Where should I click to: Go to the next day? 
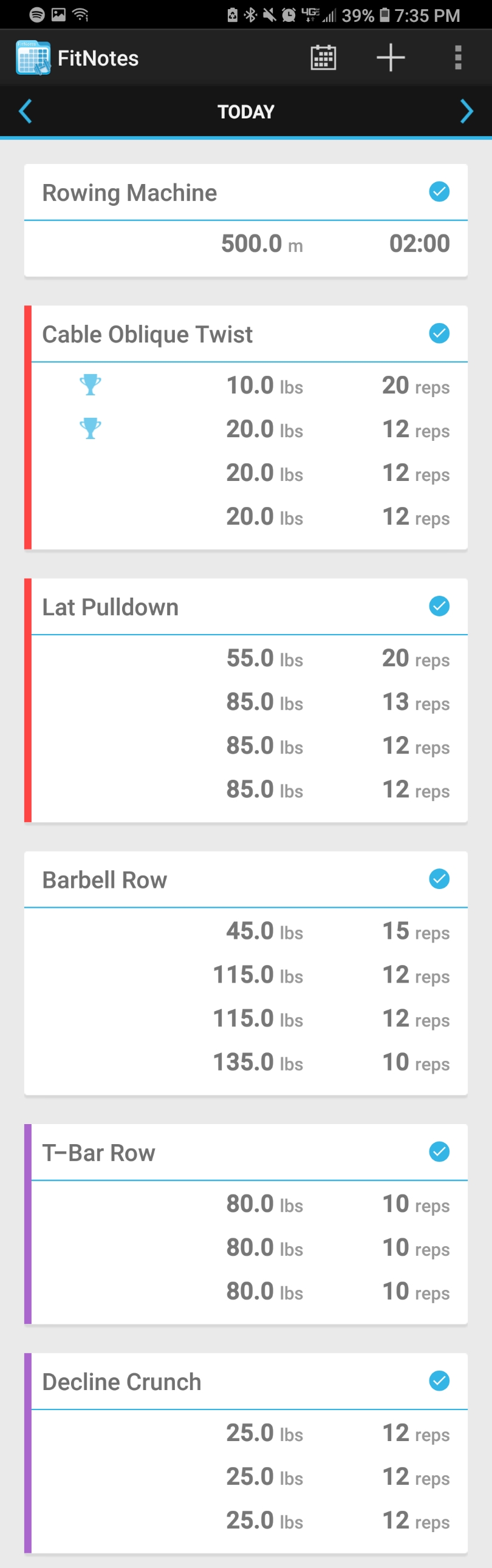[x=466, y=111]
